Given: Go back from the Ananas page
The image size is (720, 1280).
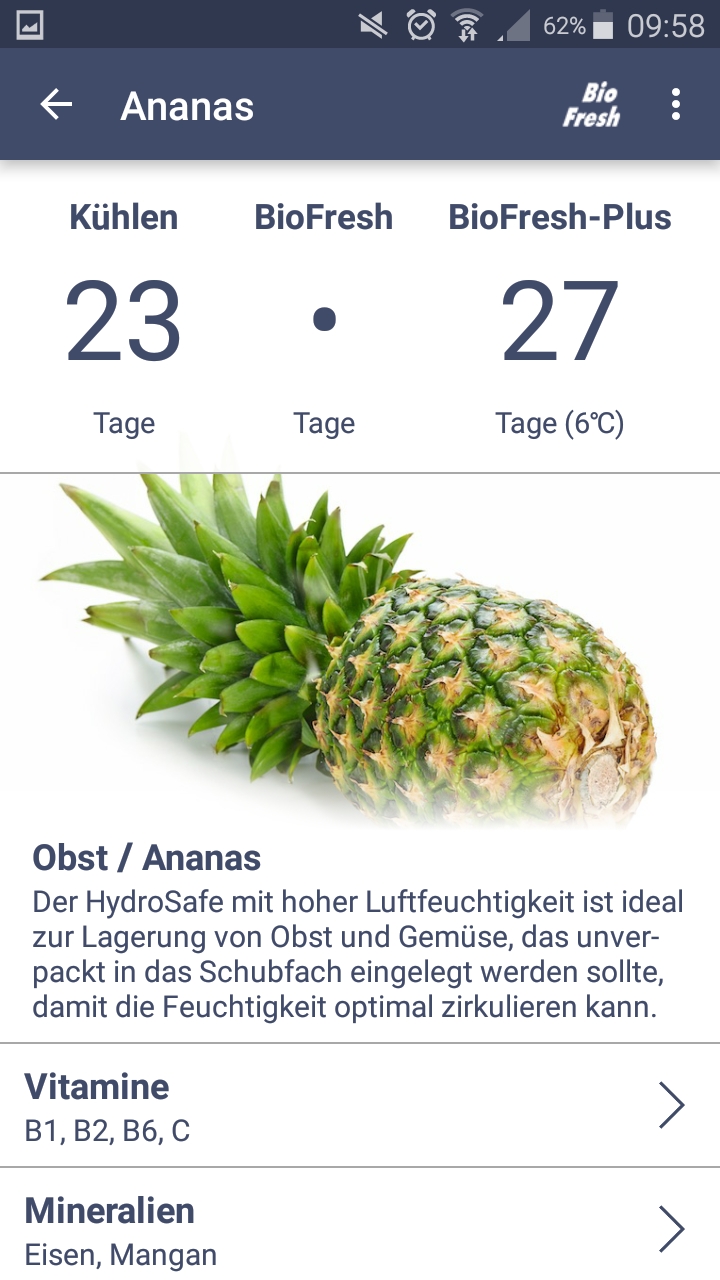Looking at the screenshot, I should click(56, 105).
